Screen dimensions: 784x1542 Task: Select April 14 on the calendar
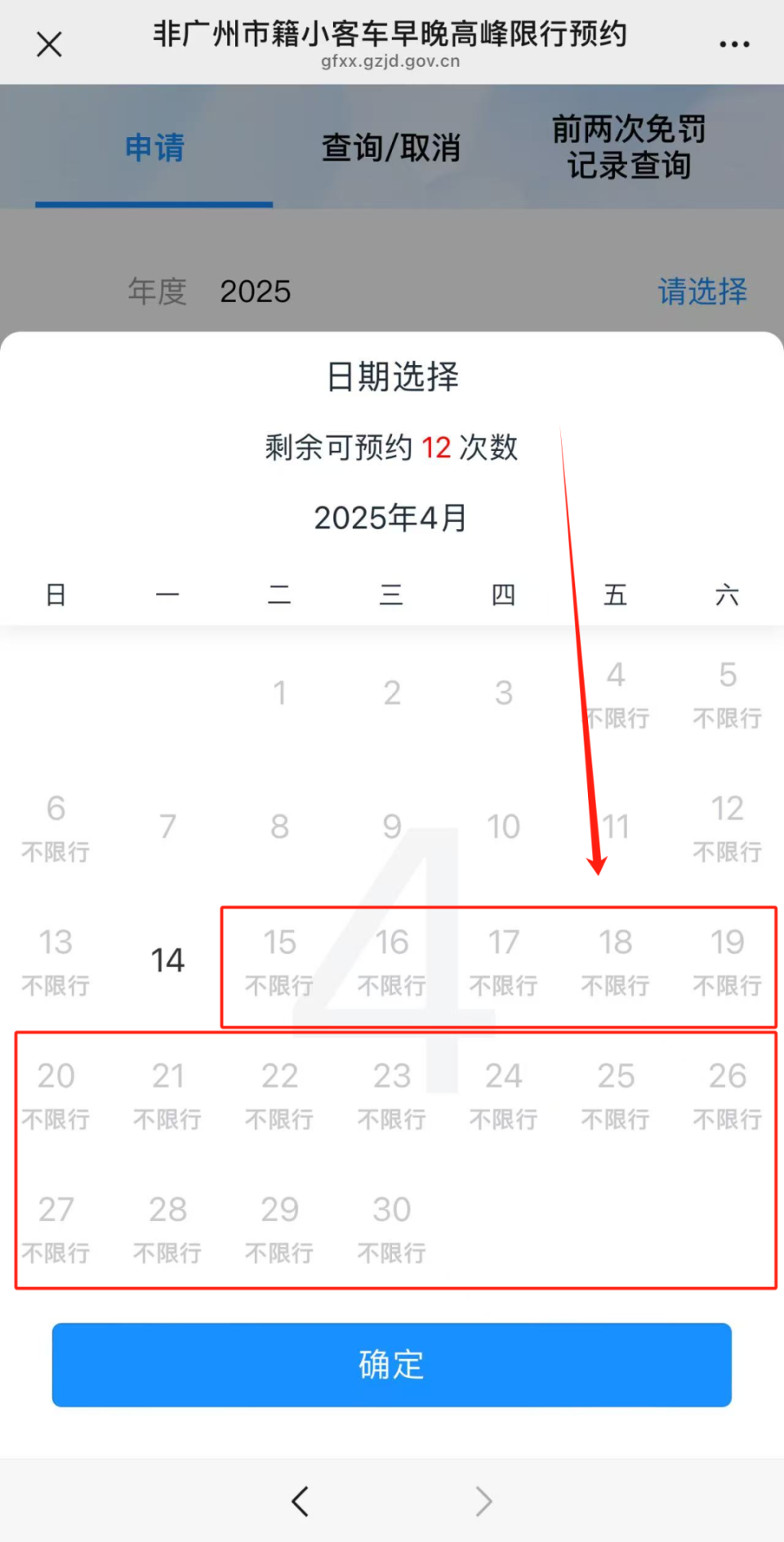(x=167, y=960)
